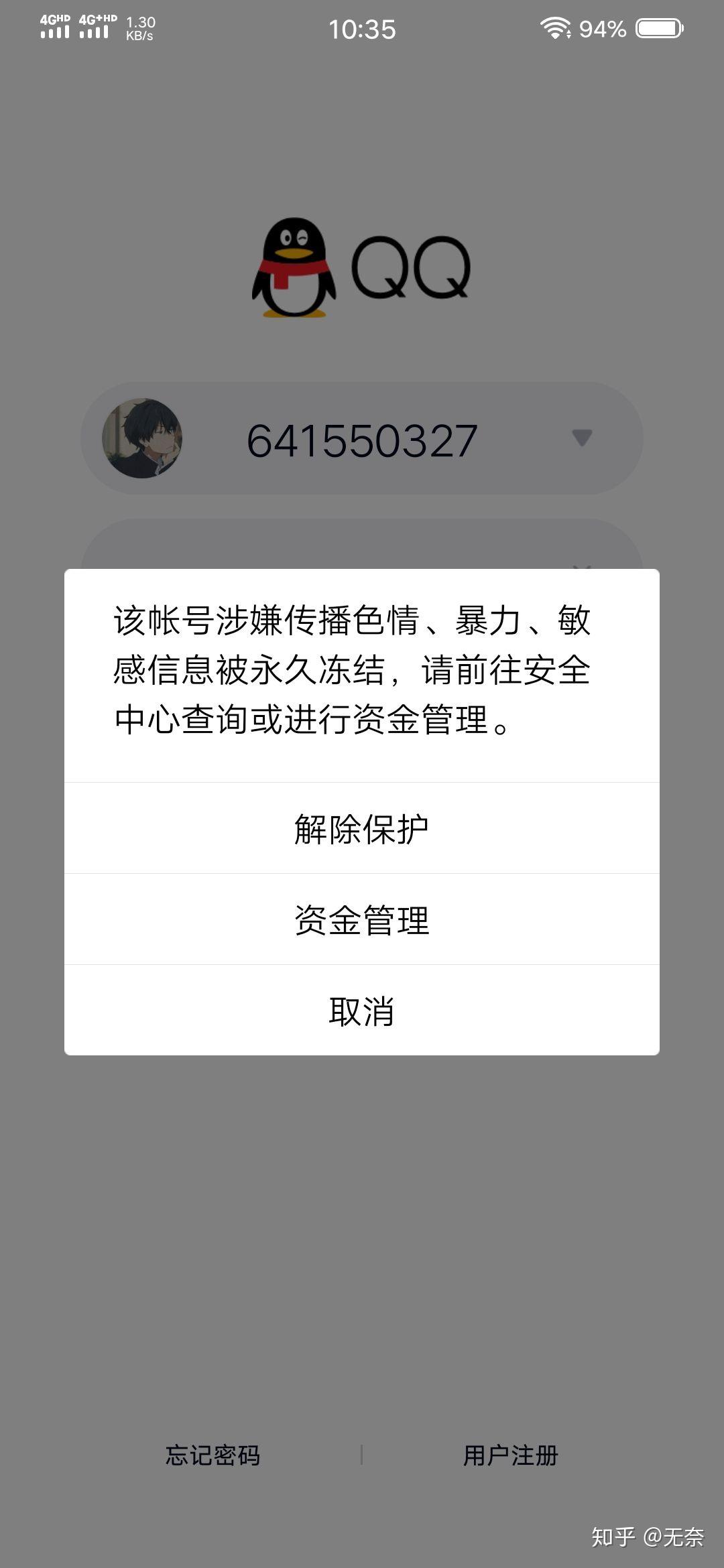Go to 用户注册

pyautogui.click(x=511, y=1455)
